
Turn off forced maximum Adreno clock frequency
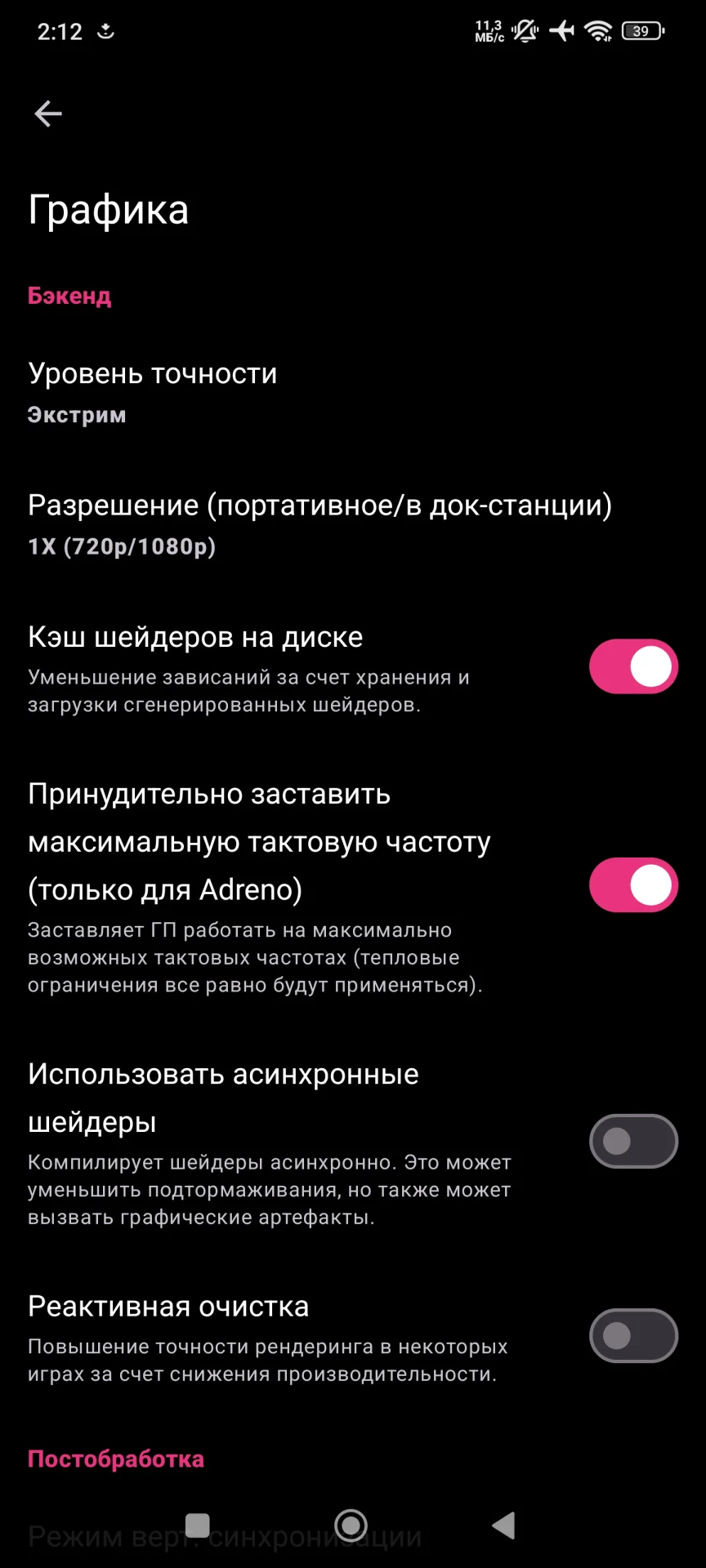click(x=633, y=885)
